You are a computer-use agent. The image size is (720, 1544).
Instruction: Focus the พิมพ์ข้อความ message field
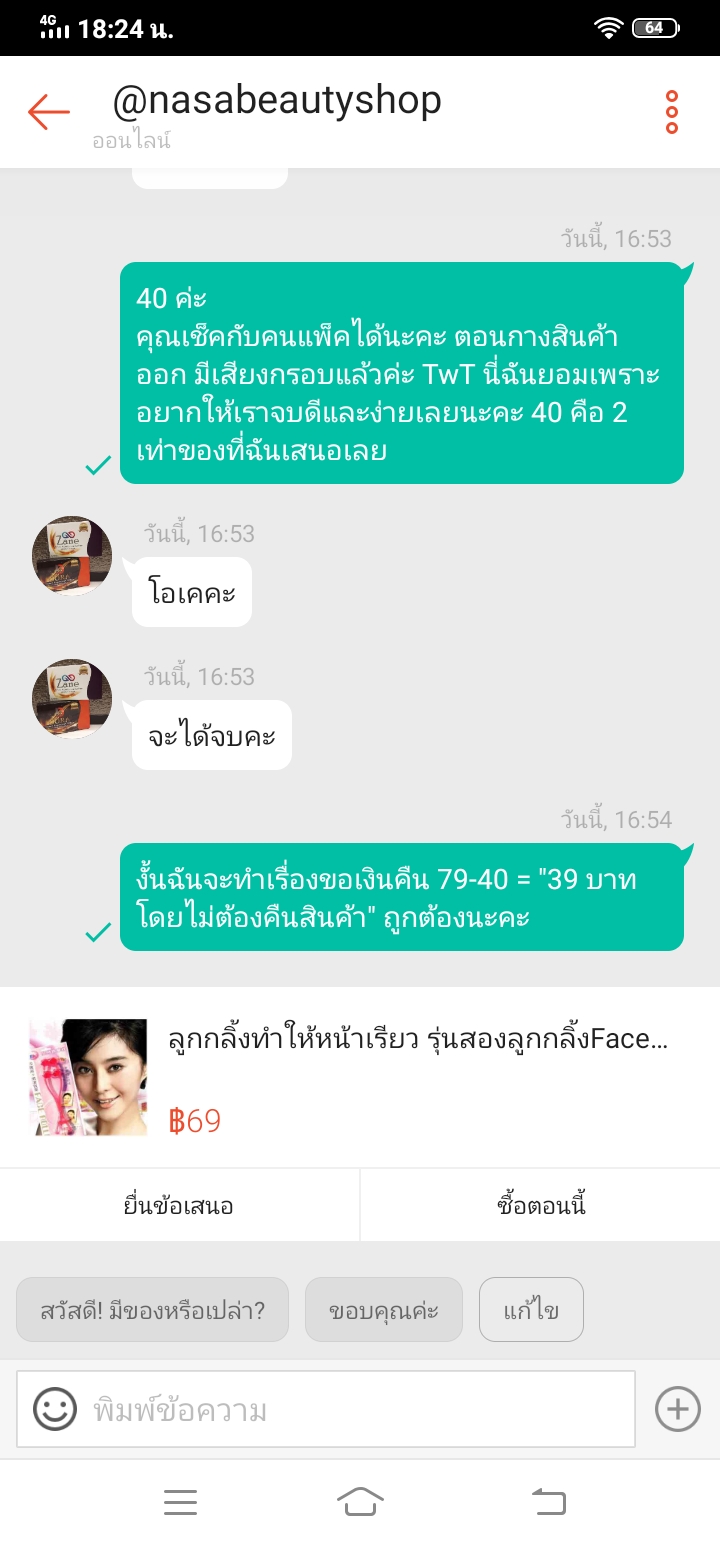360,1410
